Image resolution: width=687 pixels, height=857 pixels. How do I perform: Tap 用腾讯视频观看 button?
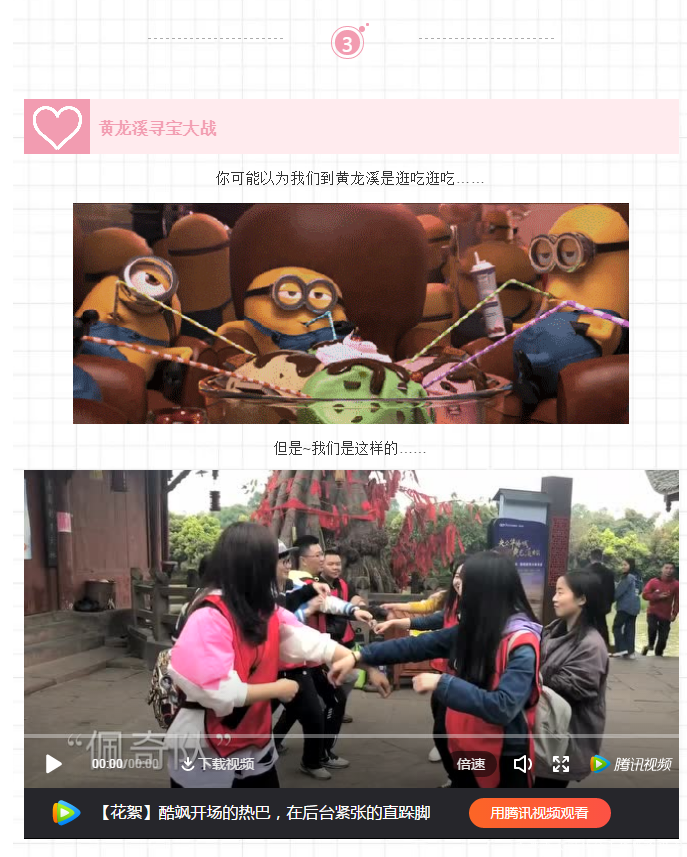tap(539, 813)
